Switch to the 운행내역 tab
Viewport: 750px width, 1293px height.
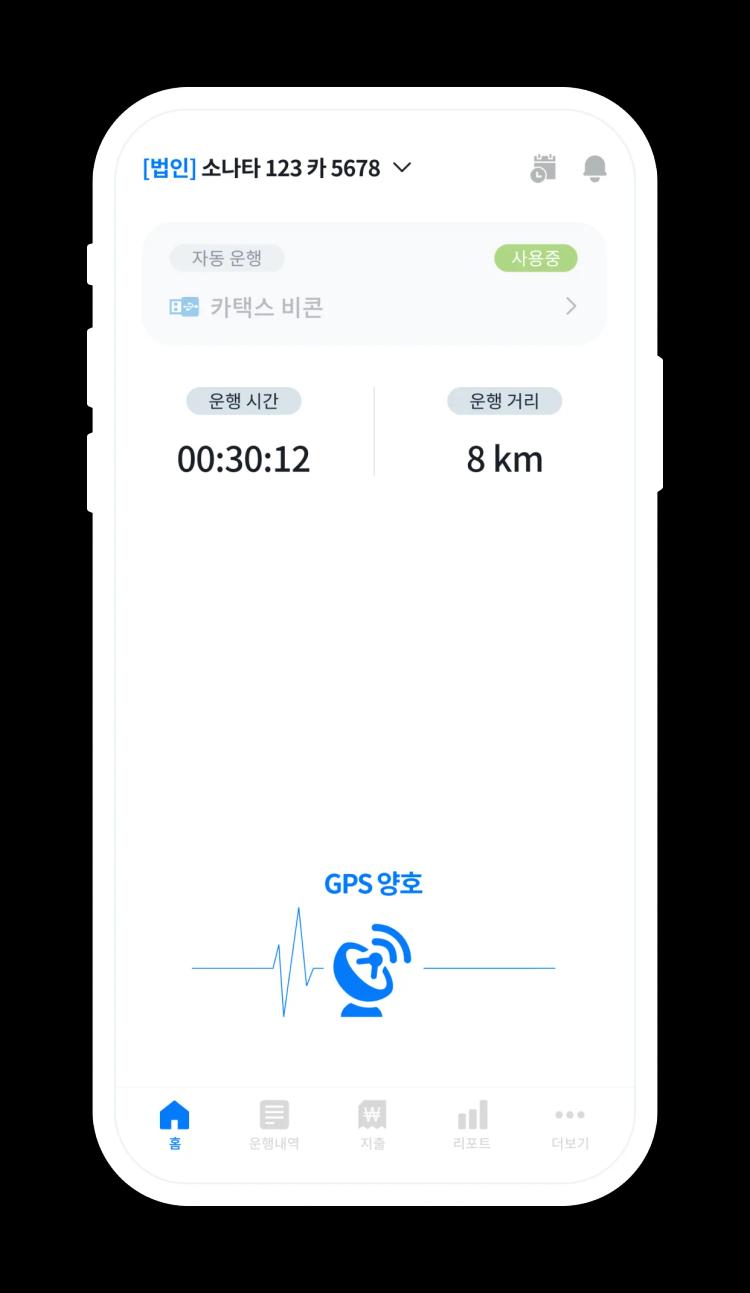[274, 1125]
